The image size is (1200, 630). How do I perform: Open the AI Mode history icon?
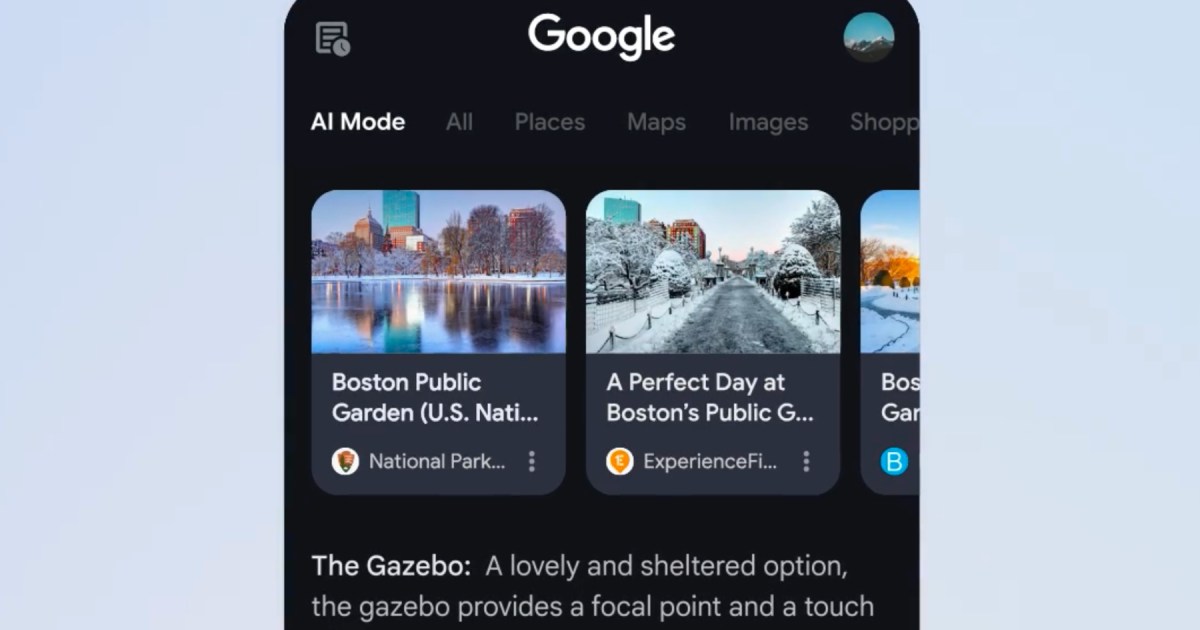click(332, 39)
